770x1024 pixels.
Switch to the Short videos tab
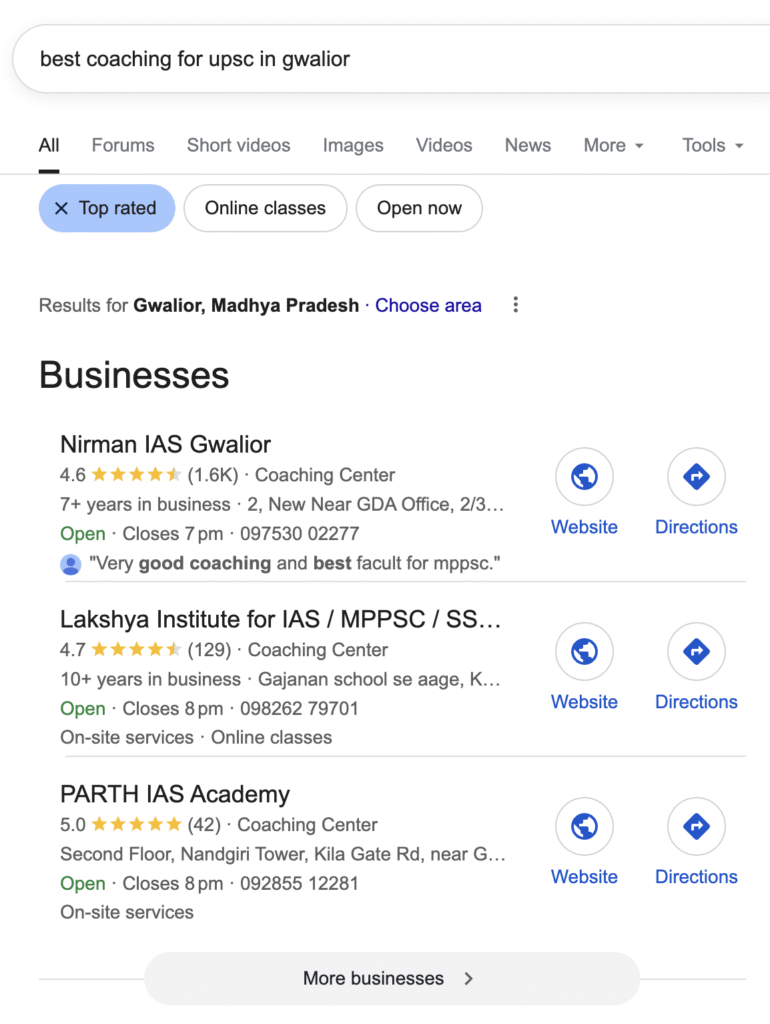(238, 145)
